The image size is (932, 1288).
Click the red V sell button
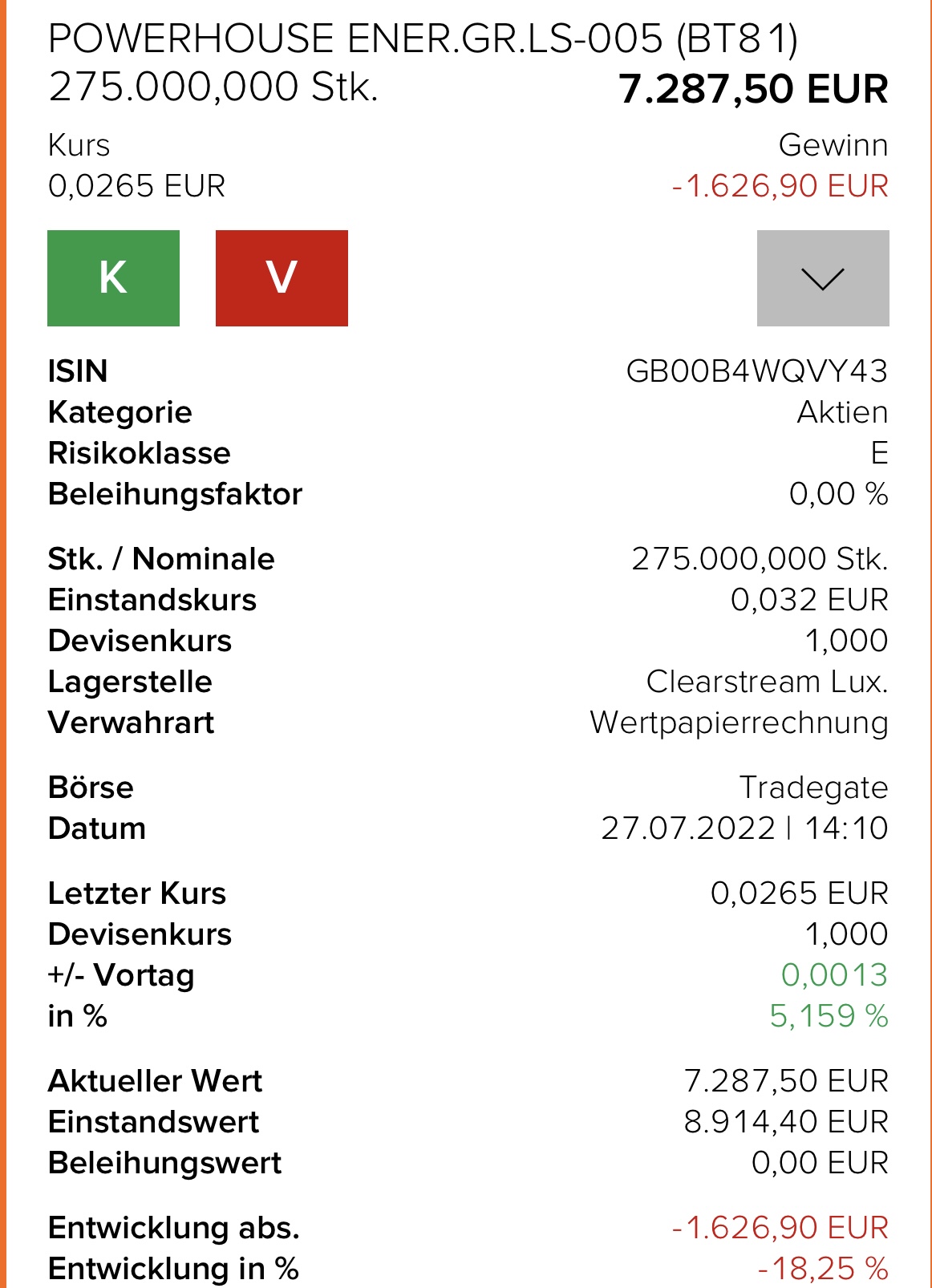[282, 279]
